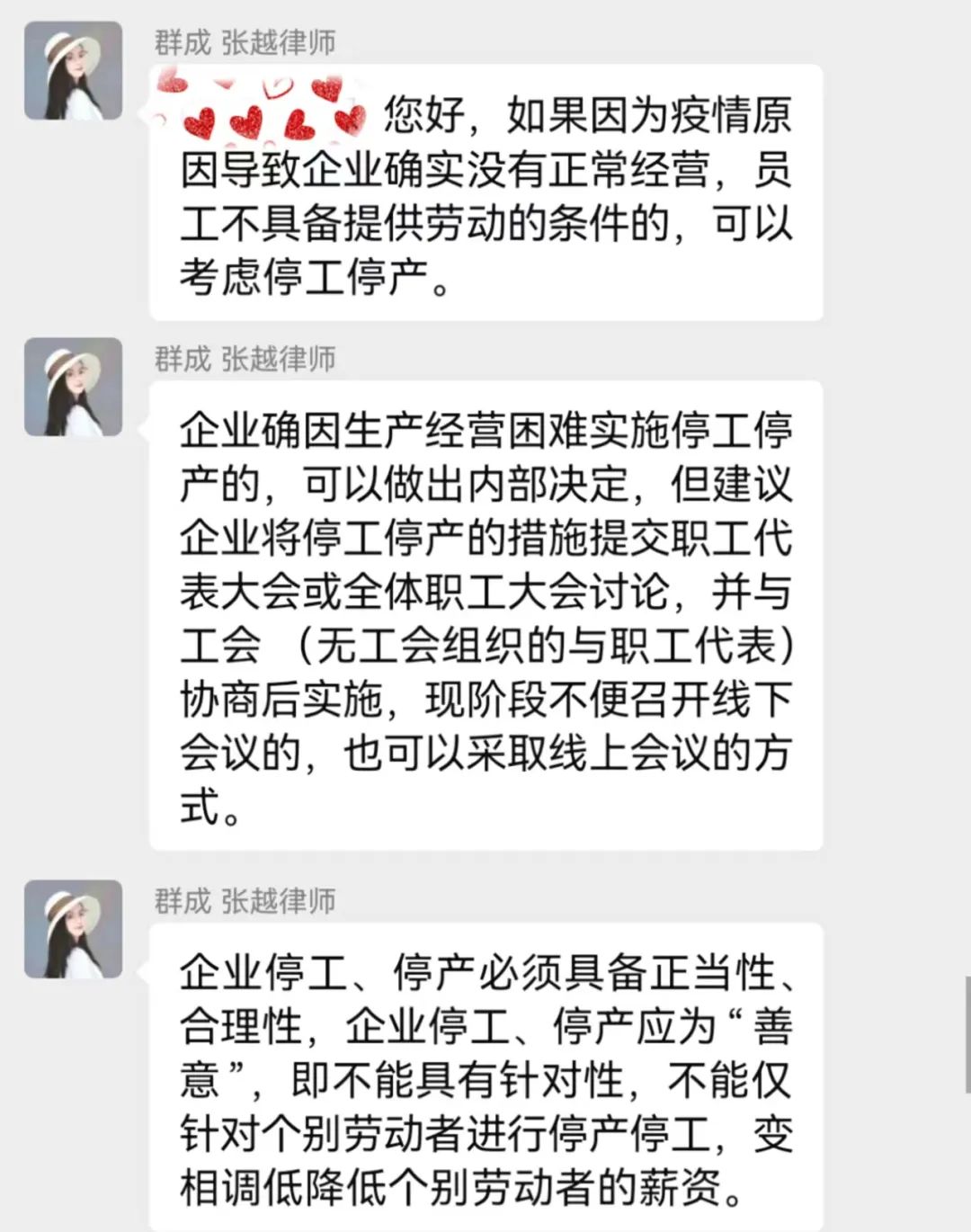Open sender avatar beside the 您好 message

(73, 71)
